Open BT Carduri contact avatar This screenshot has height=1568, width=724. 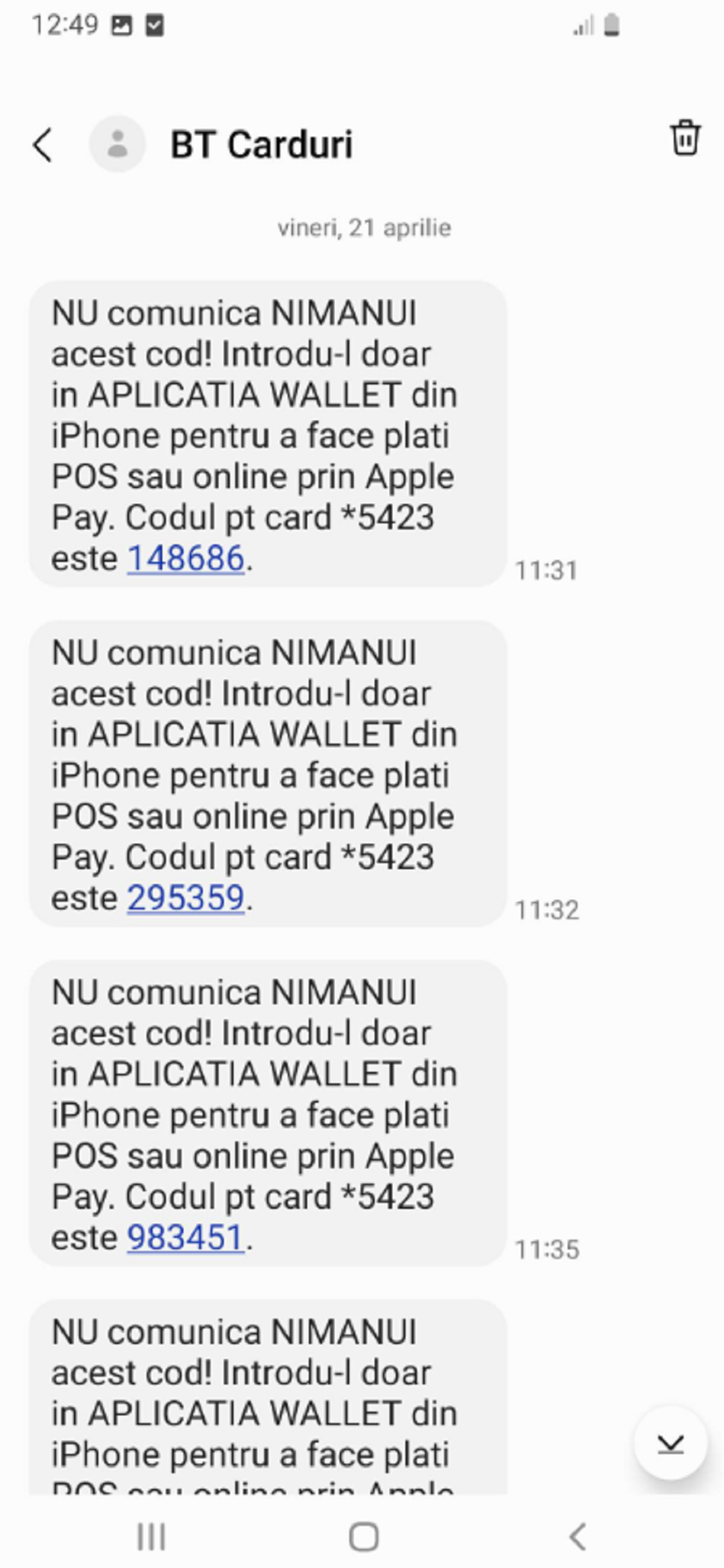click(x=118, y=144)
